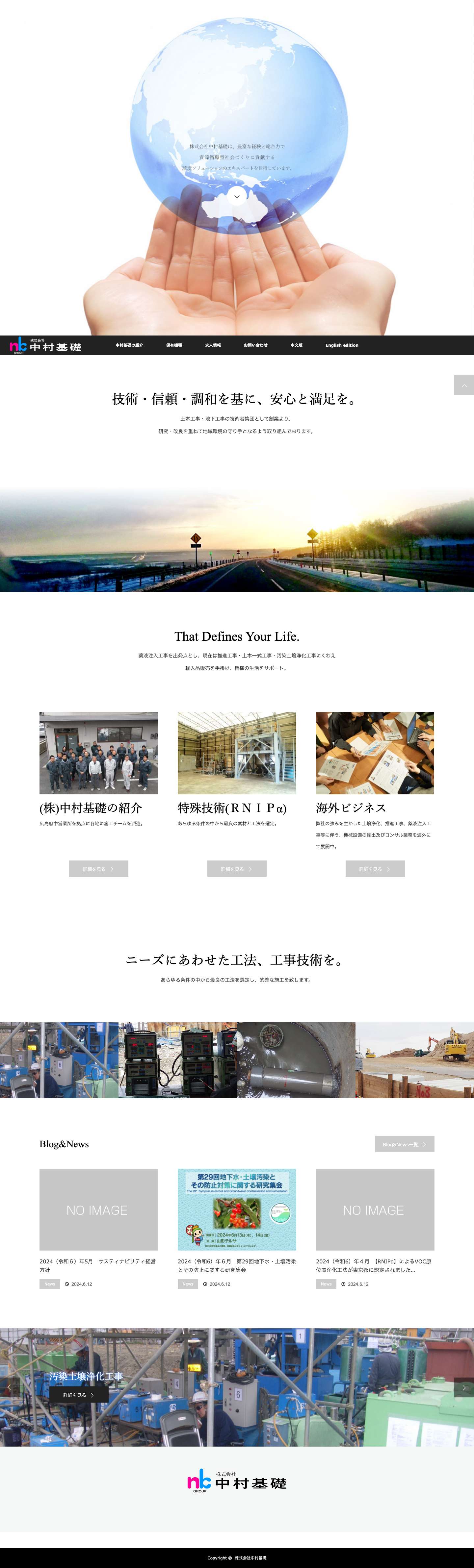The image size is (474, 1568).
Task: Switch to English edition
Action: pyautogui.click(x=341, y=345)
